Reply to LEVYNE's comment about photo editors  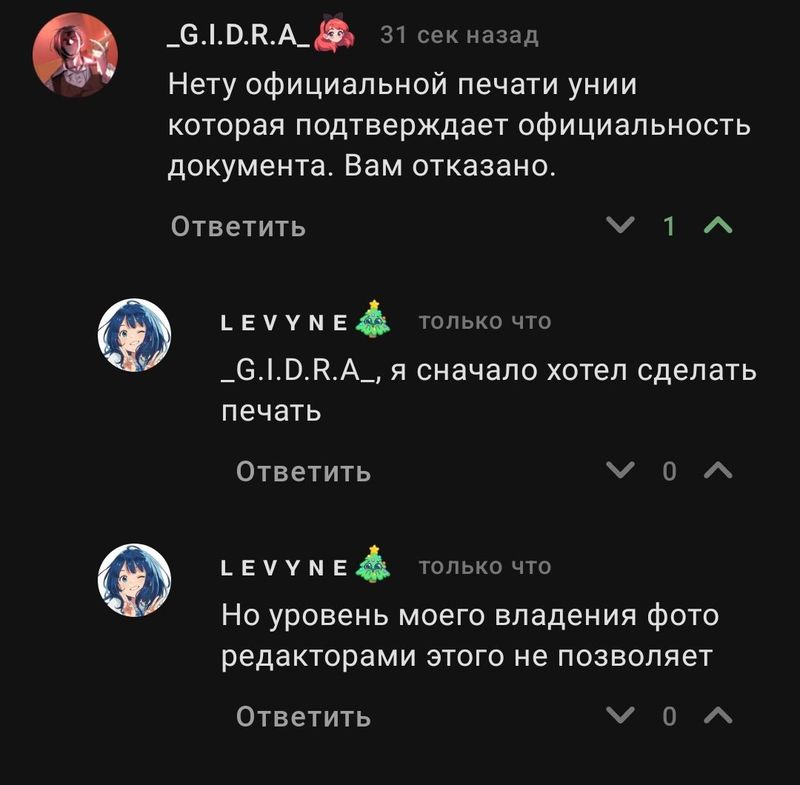pos(303,716)
